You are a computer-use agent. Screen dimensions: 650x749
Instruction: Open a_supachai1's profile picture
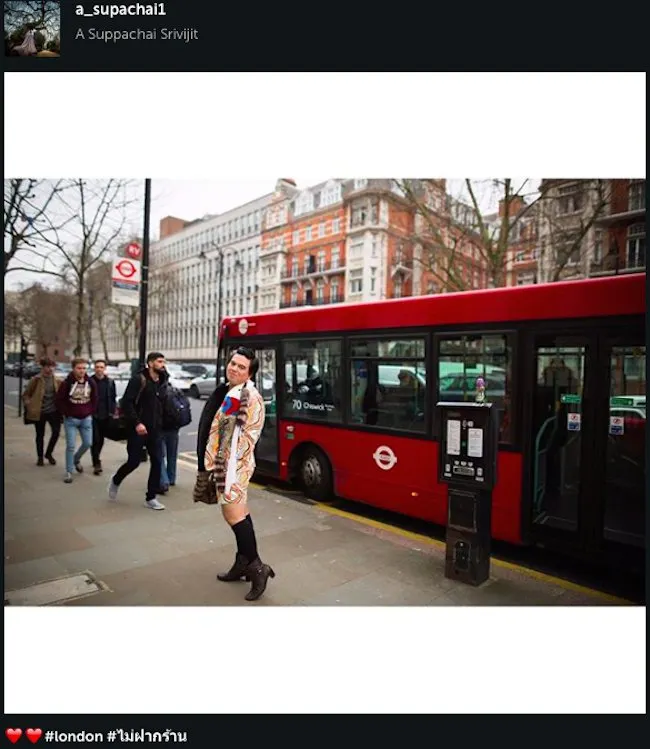point(32,28)
